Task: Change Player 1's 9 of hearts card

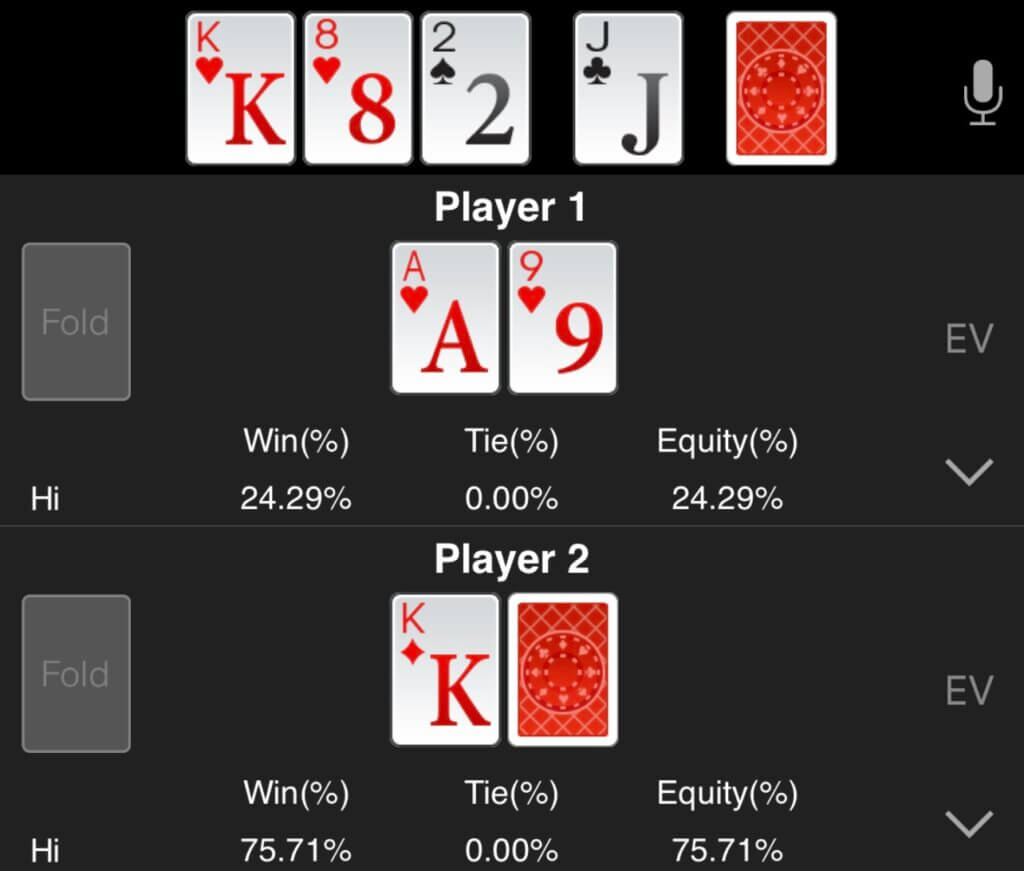Action: (562, 317)
